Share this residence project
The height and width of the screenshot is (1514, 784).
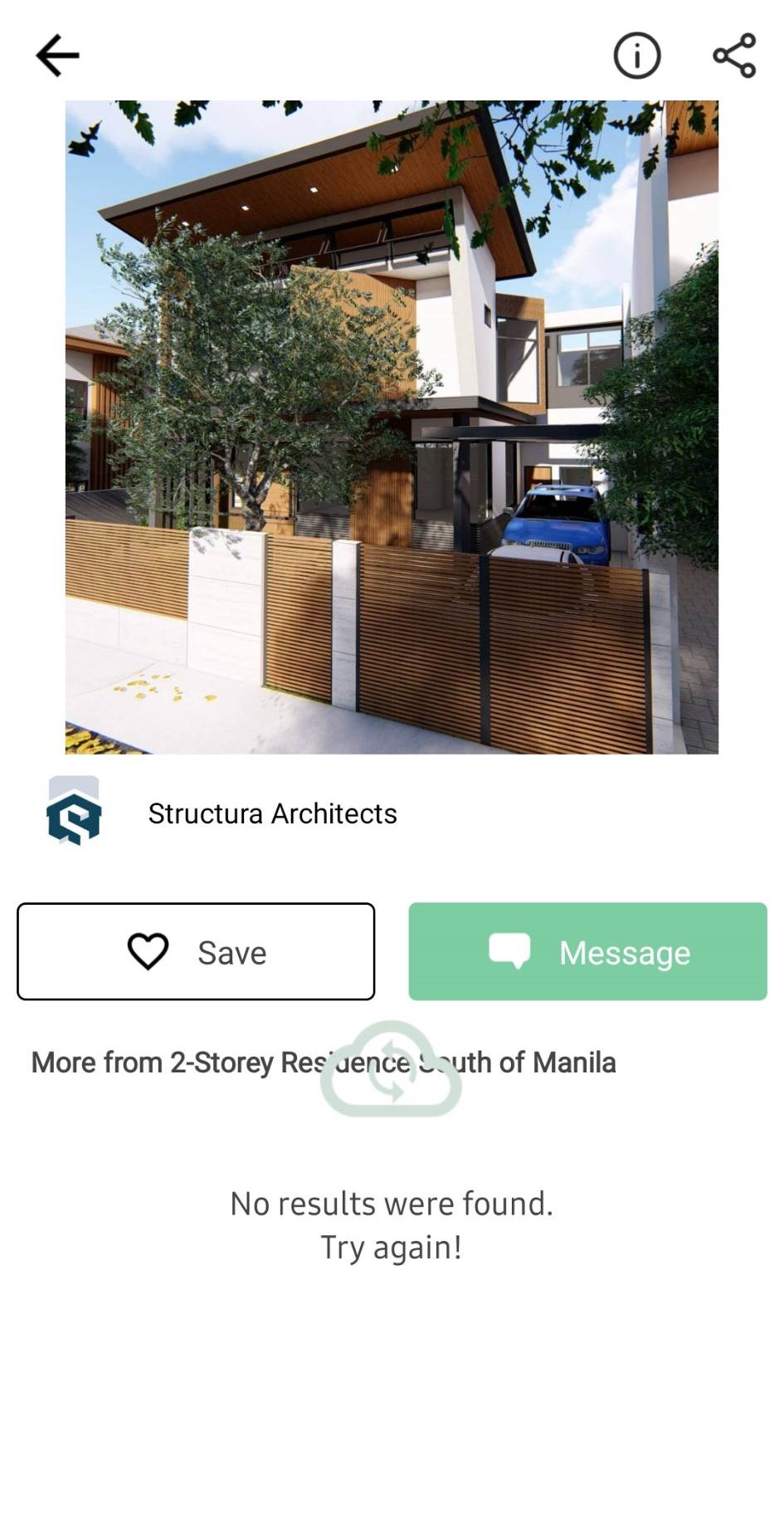tap(734, 56)
